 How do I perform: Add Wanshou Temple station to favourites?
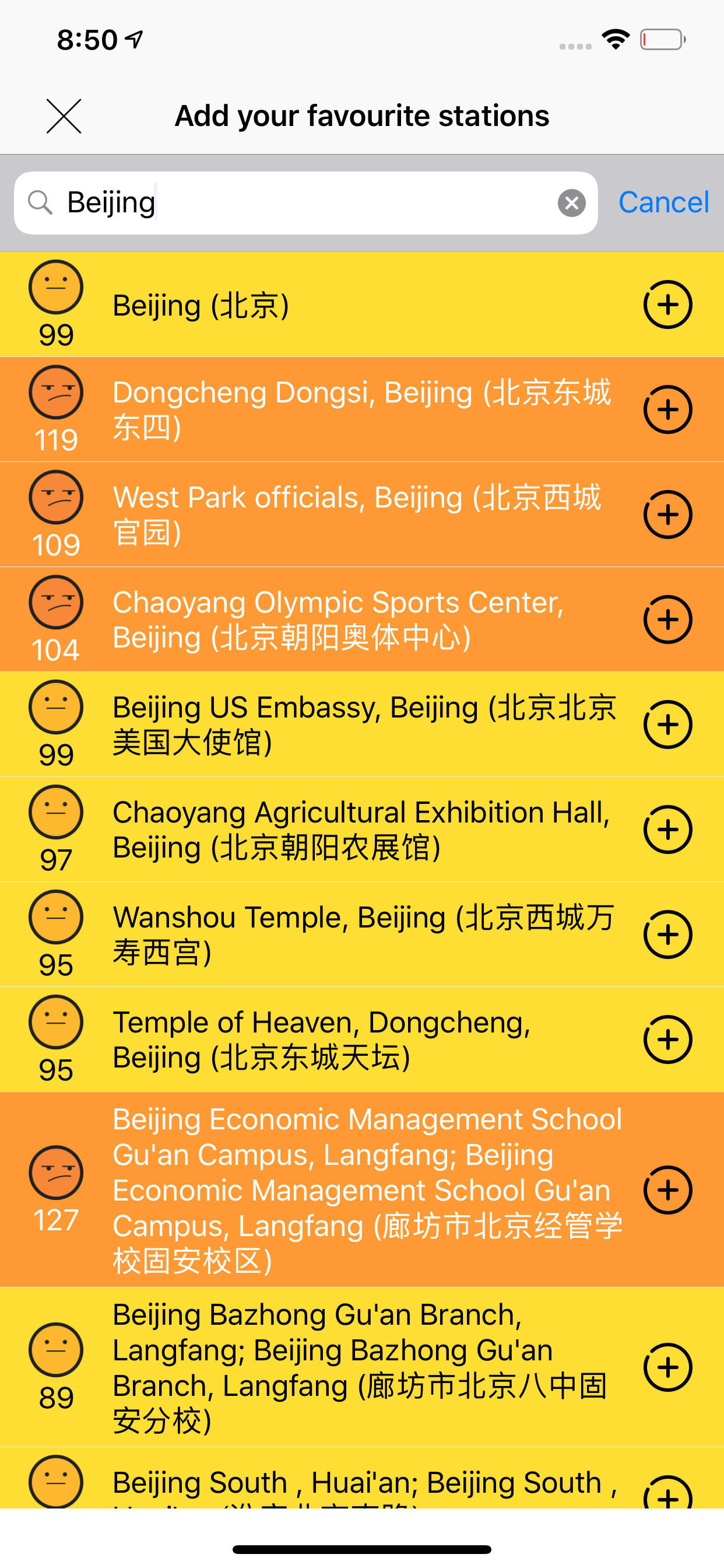[667, 935]
